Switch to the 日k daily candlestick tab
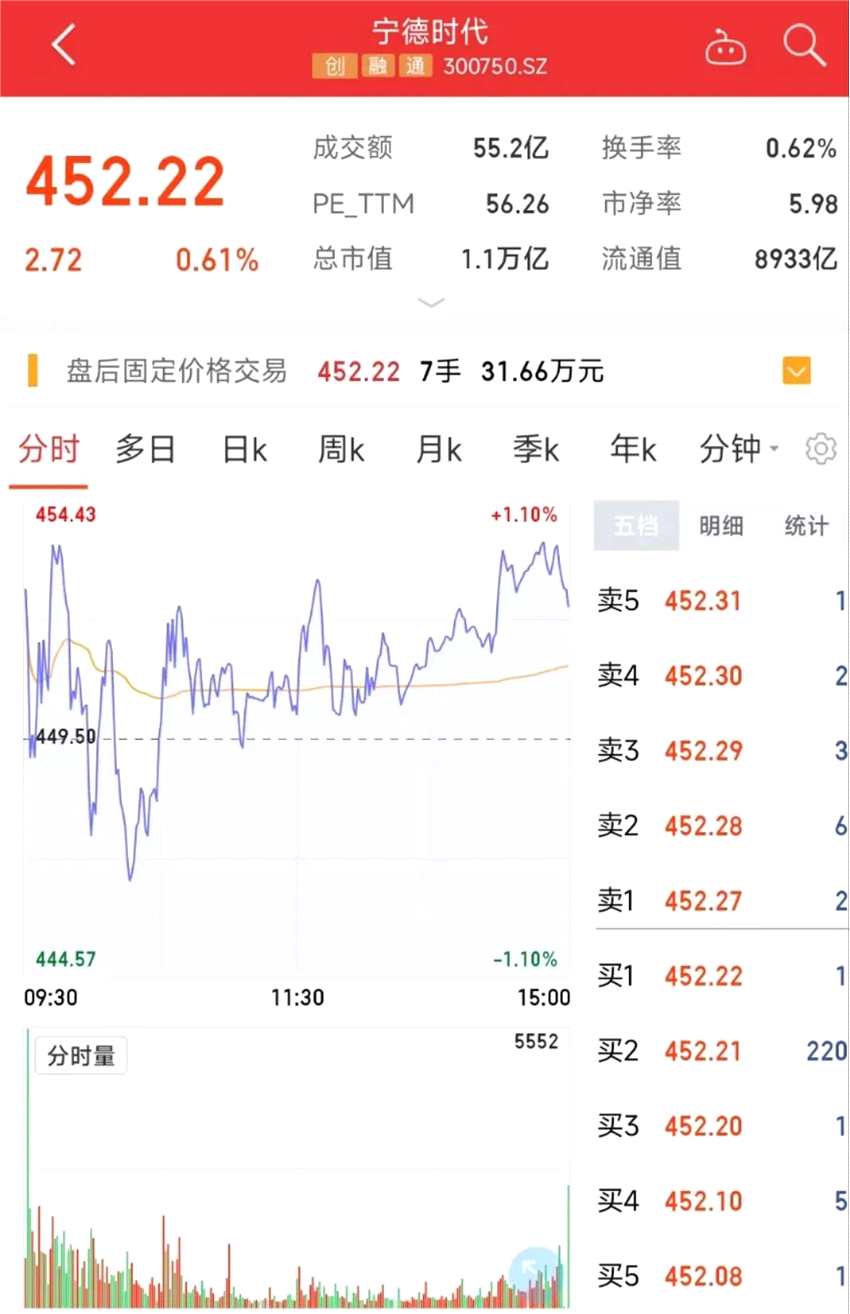850x1314 pixels. tap(243, 449)
